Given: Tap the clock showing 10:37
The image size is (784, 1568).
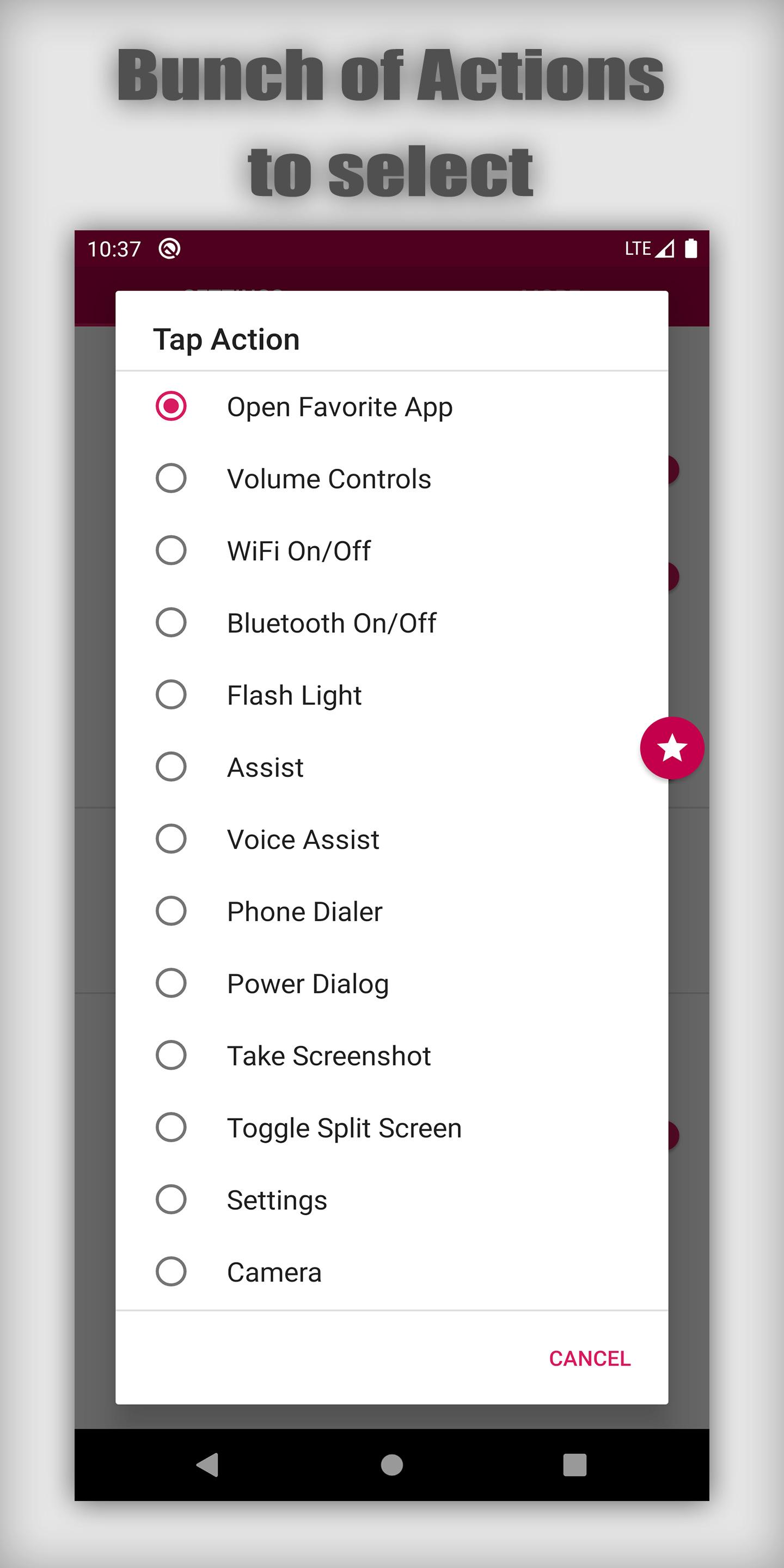Looking at the screenshot, I should coord(113,248).
